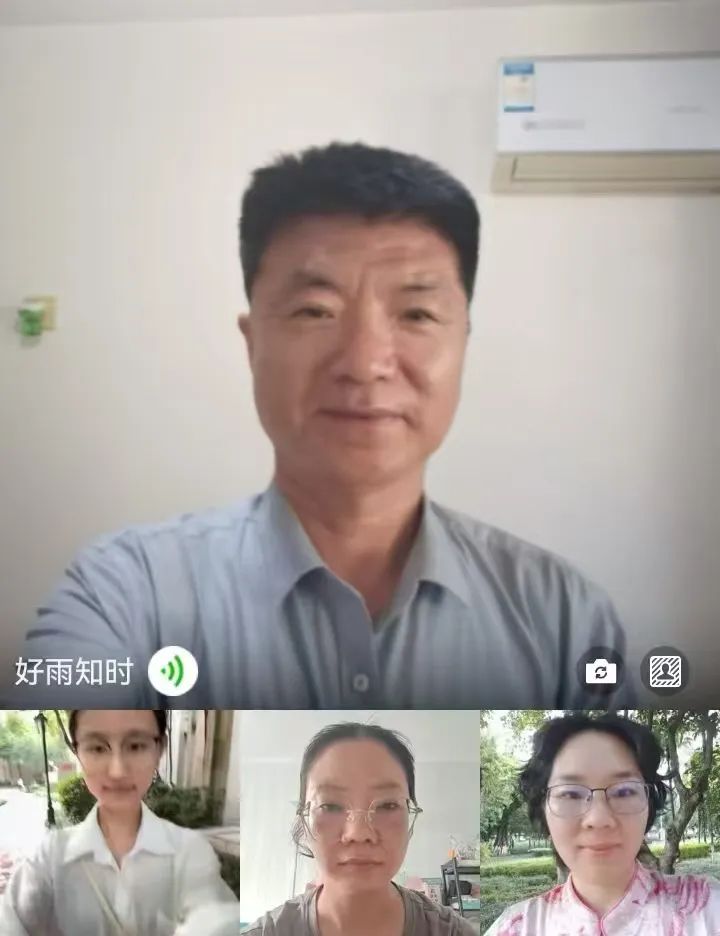Enlarge the middle participant's video tile

pos(359,823)
